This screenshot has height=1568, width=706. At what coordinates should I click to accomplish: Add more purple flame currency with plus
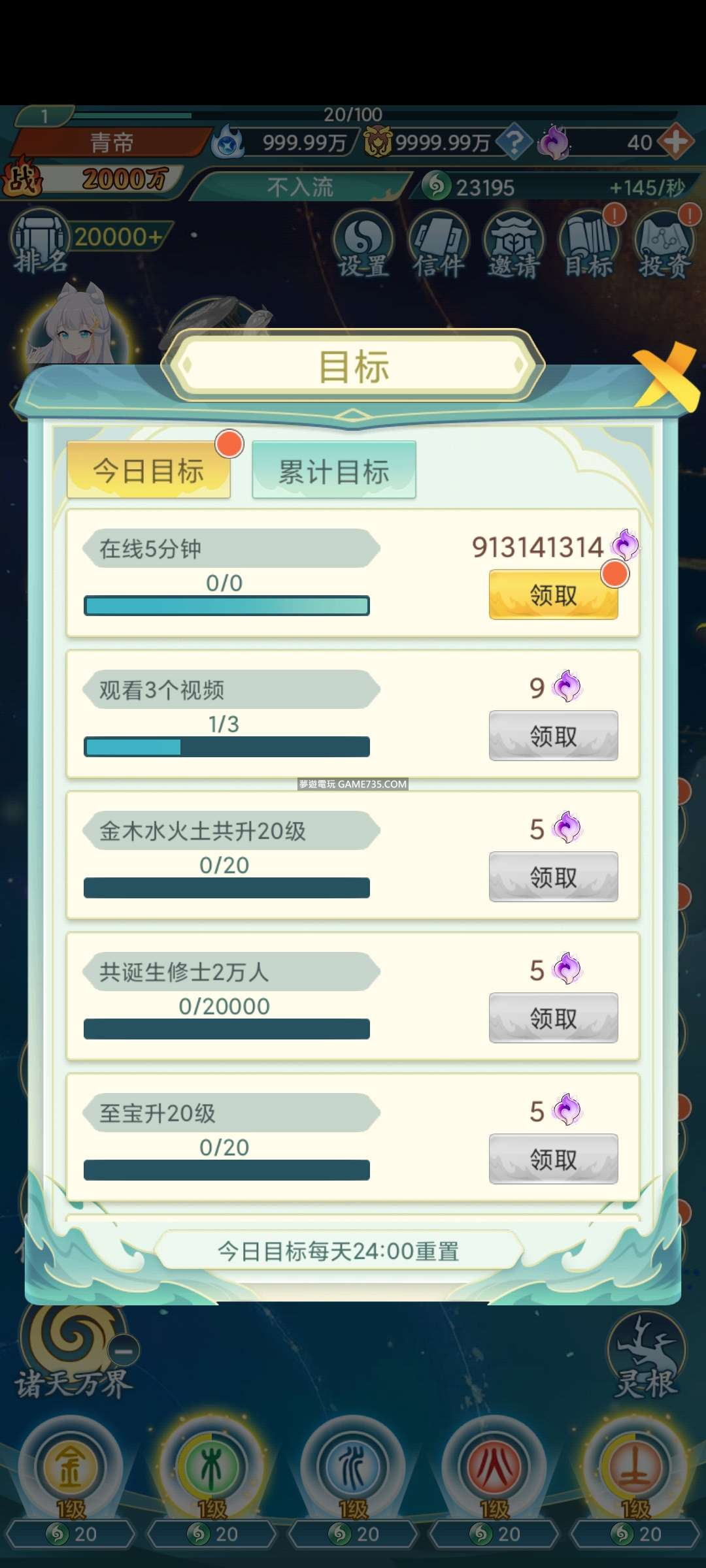676,141
